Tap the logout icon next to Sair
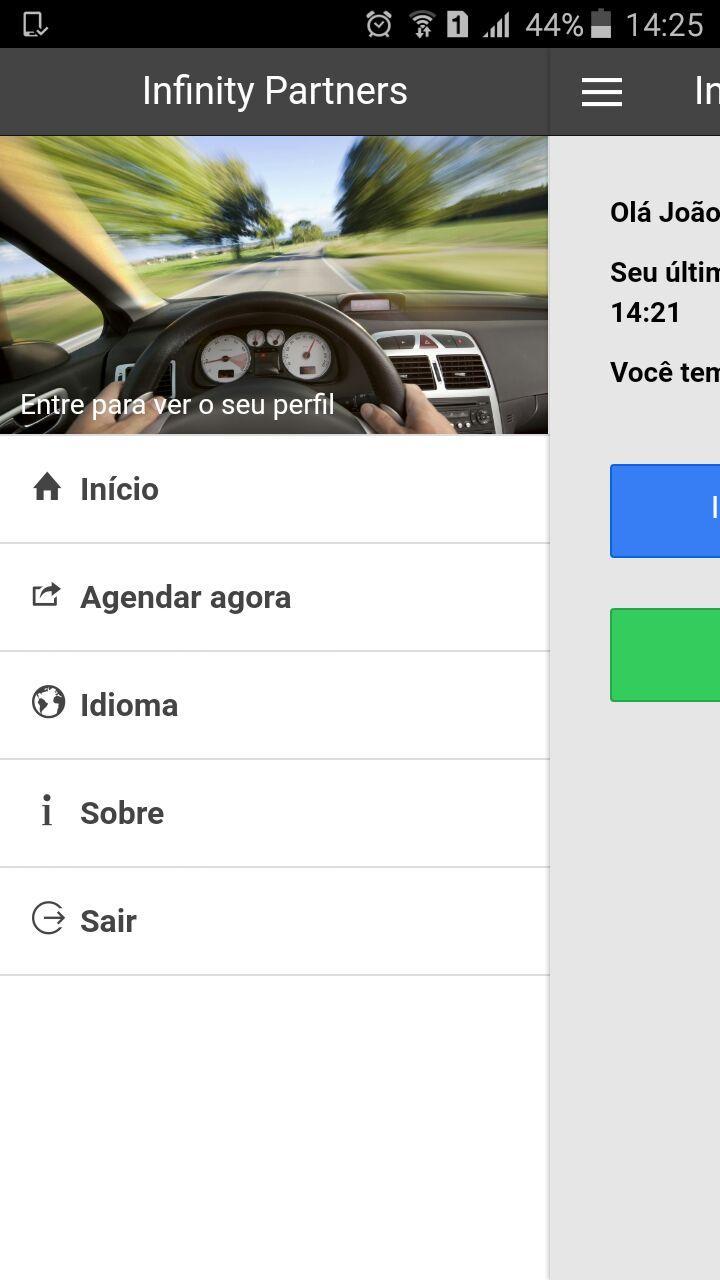Screen dimensions: 720x1280 [x=46, y=920]
